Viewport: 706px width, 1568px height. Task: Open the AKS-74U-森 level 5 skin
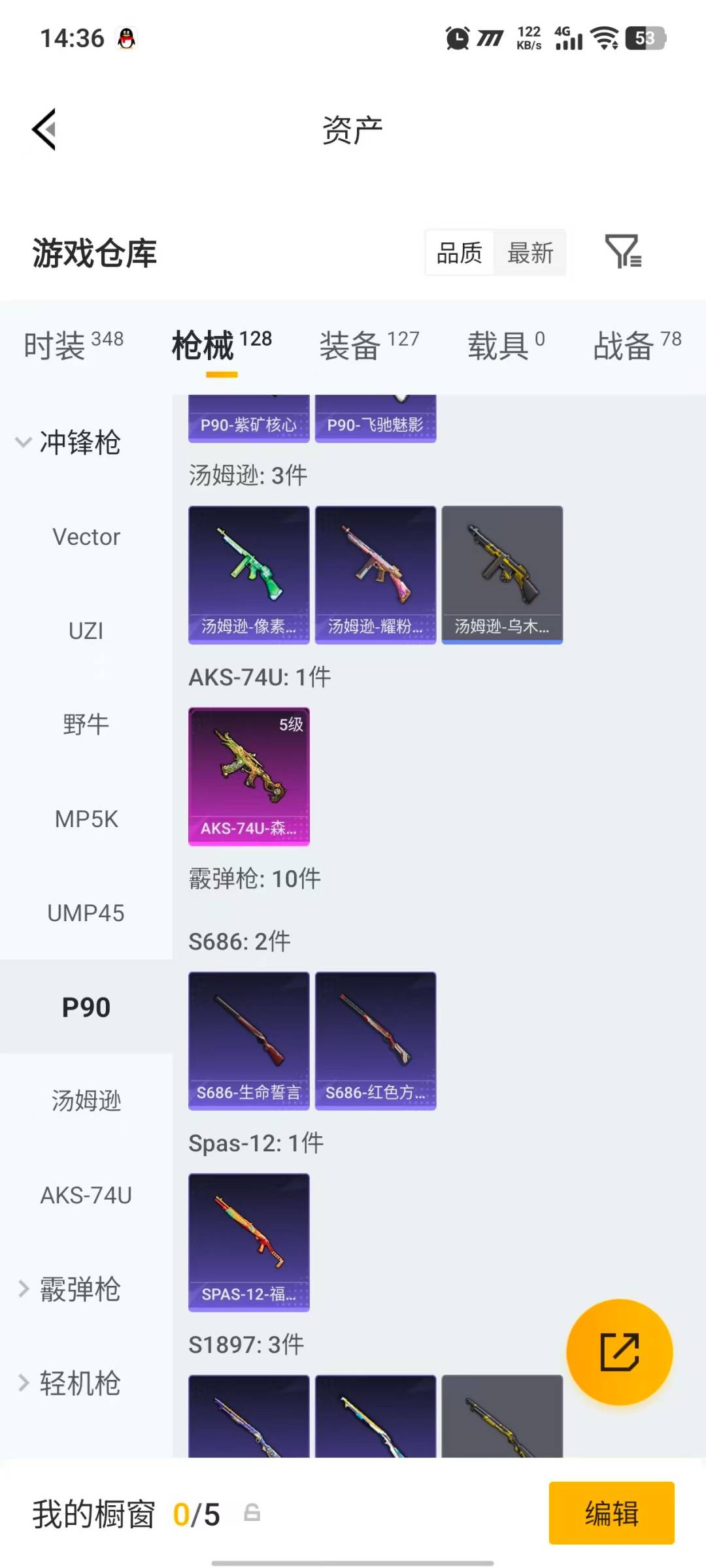pyautogui.click(x=248, y=776)
